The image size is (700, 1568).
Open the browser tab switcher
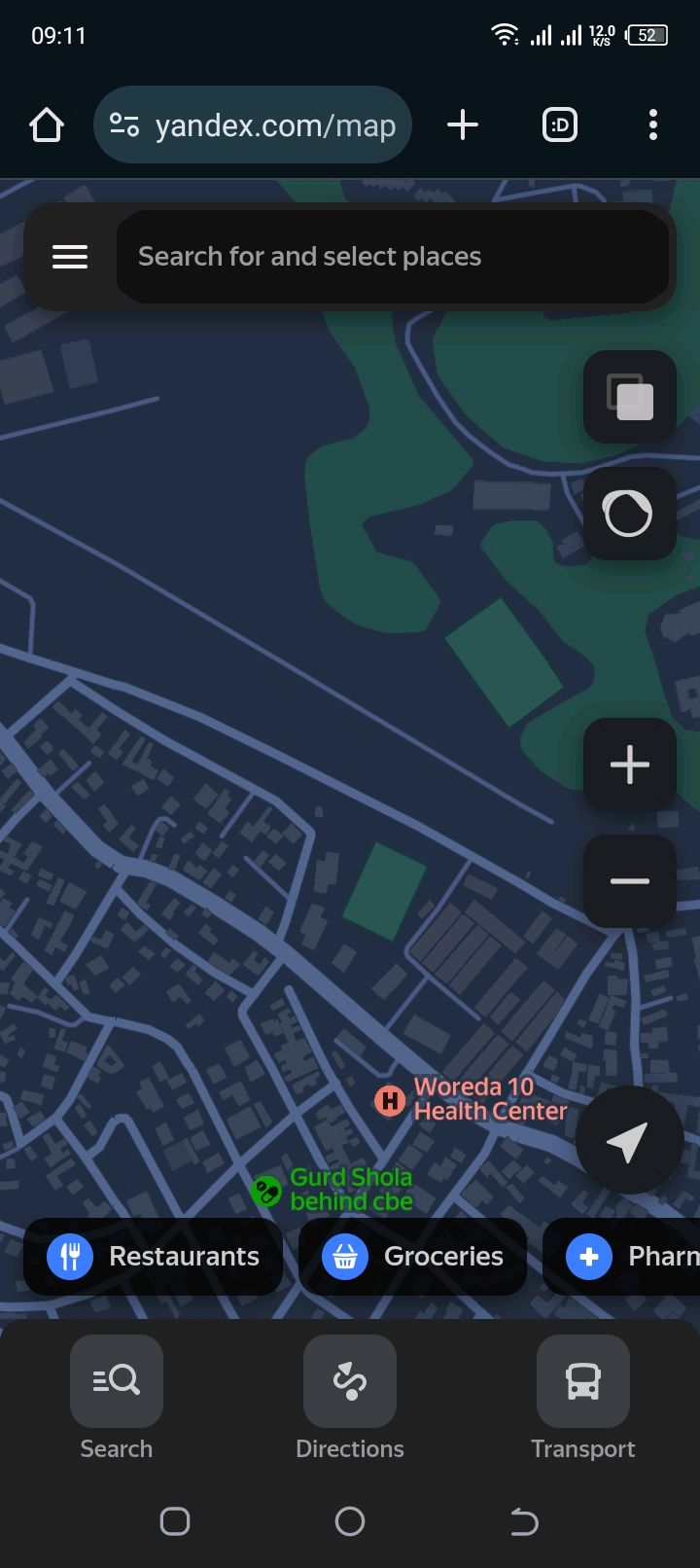(x=559, y=125)
